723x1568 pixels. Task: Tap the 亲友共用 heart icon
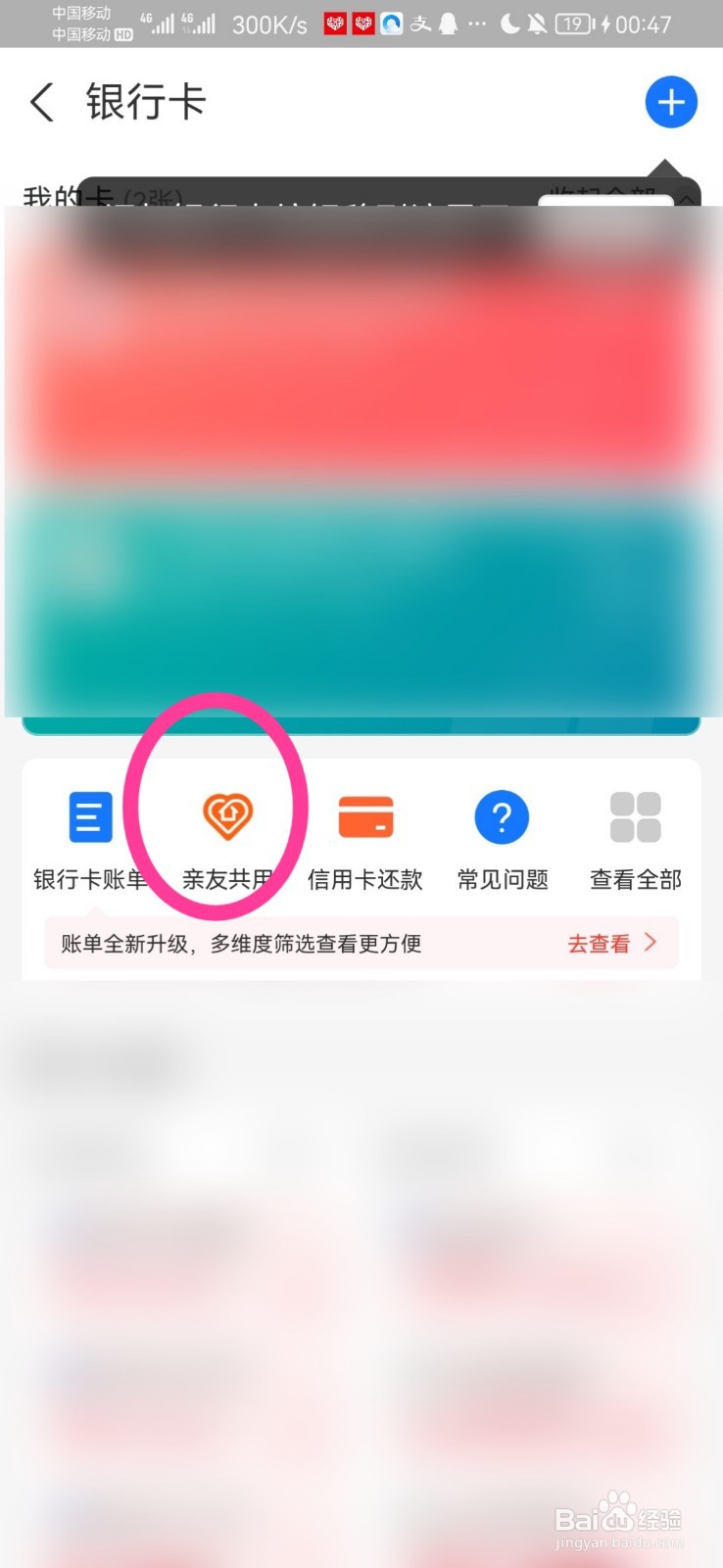tap(226, 816)
